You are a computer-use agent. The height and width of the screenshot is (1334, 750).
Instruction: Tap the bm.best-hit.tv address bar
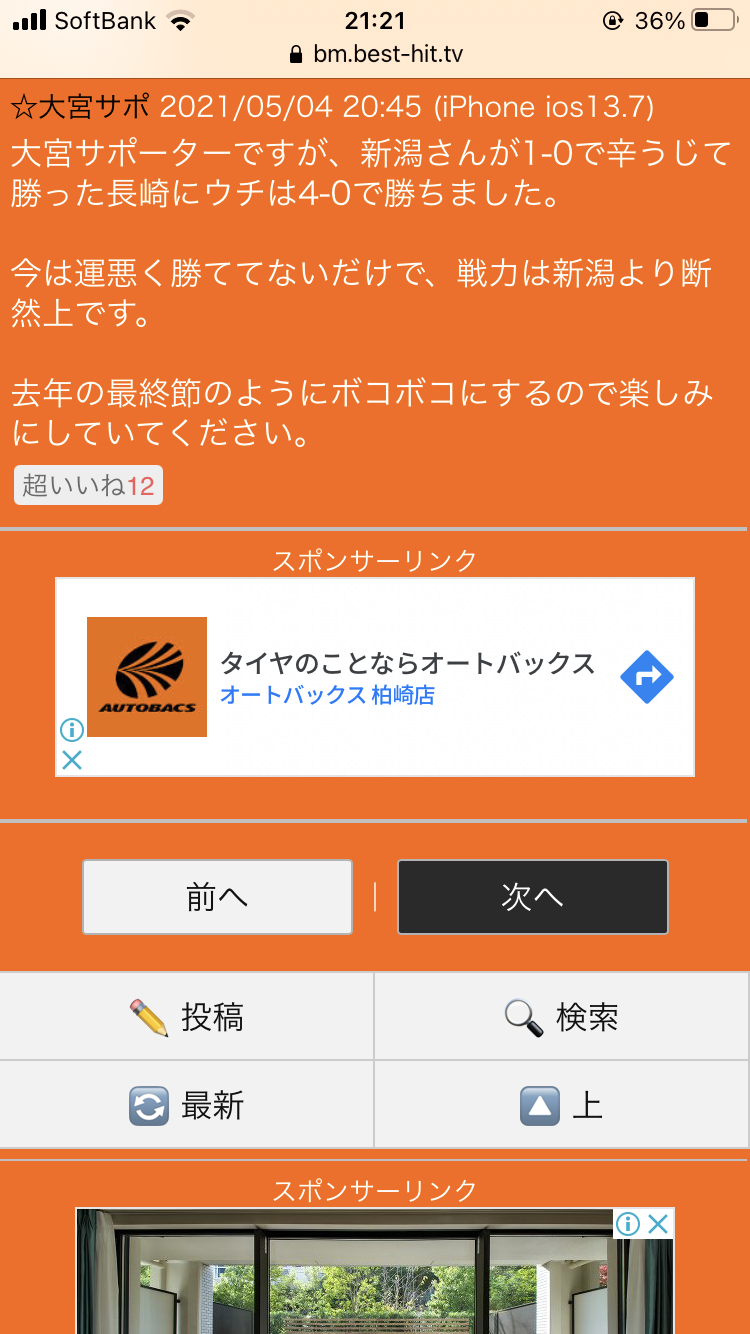click(x=375, y=54)
